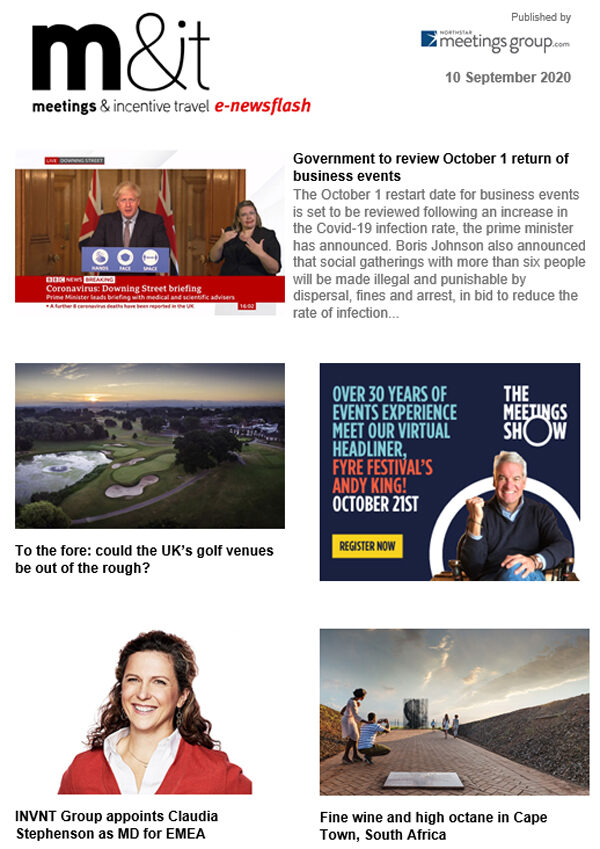Read 'Government to review October 1 return' article
Viewport: 600px width, 849px height.
(430, 167)
